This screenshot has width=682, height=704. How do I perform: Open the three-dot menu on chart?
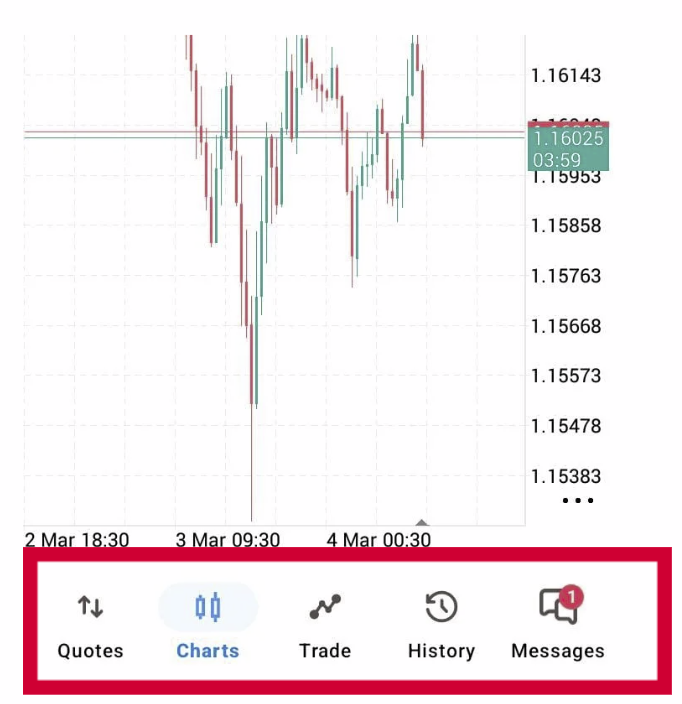tap(578, 500)
